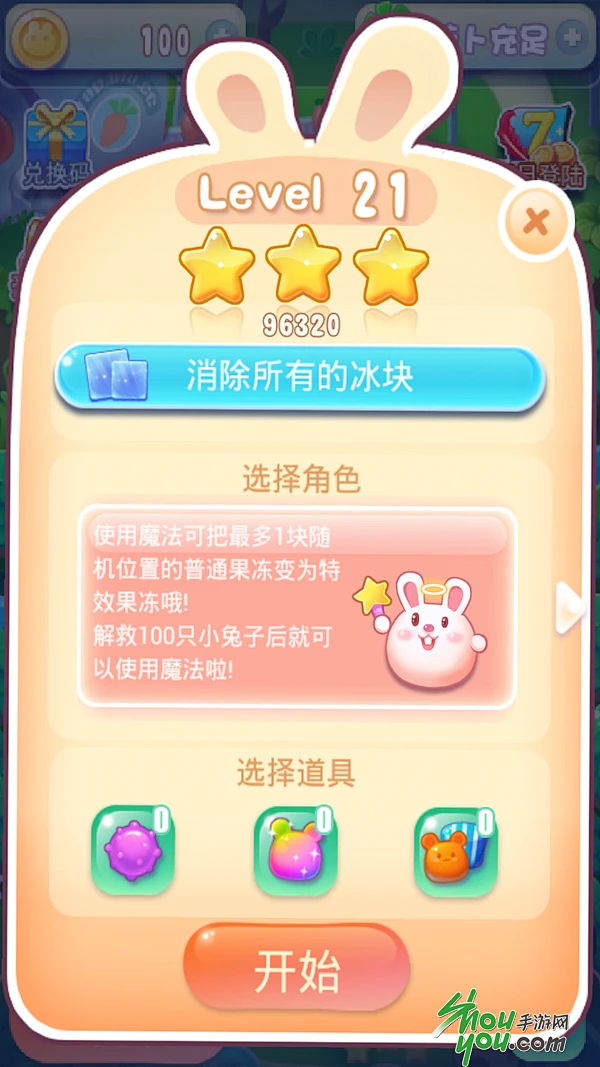Select the rainbow jelly booster
Viewport: 600px width, 1067px height.
point(295,851)
